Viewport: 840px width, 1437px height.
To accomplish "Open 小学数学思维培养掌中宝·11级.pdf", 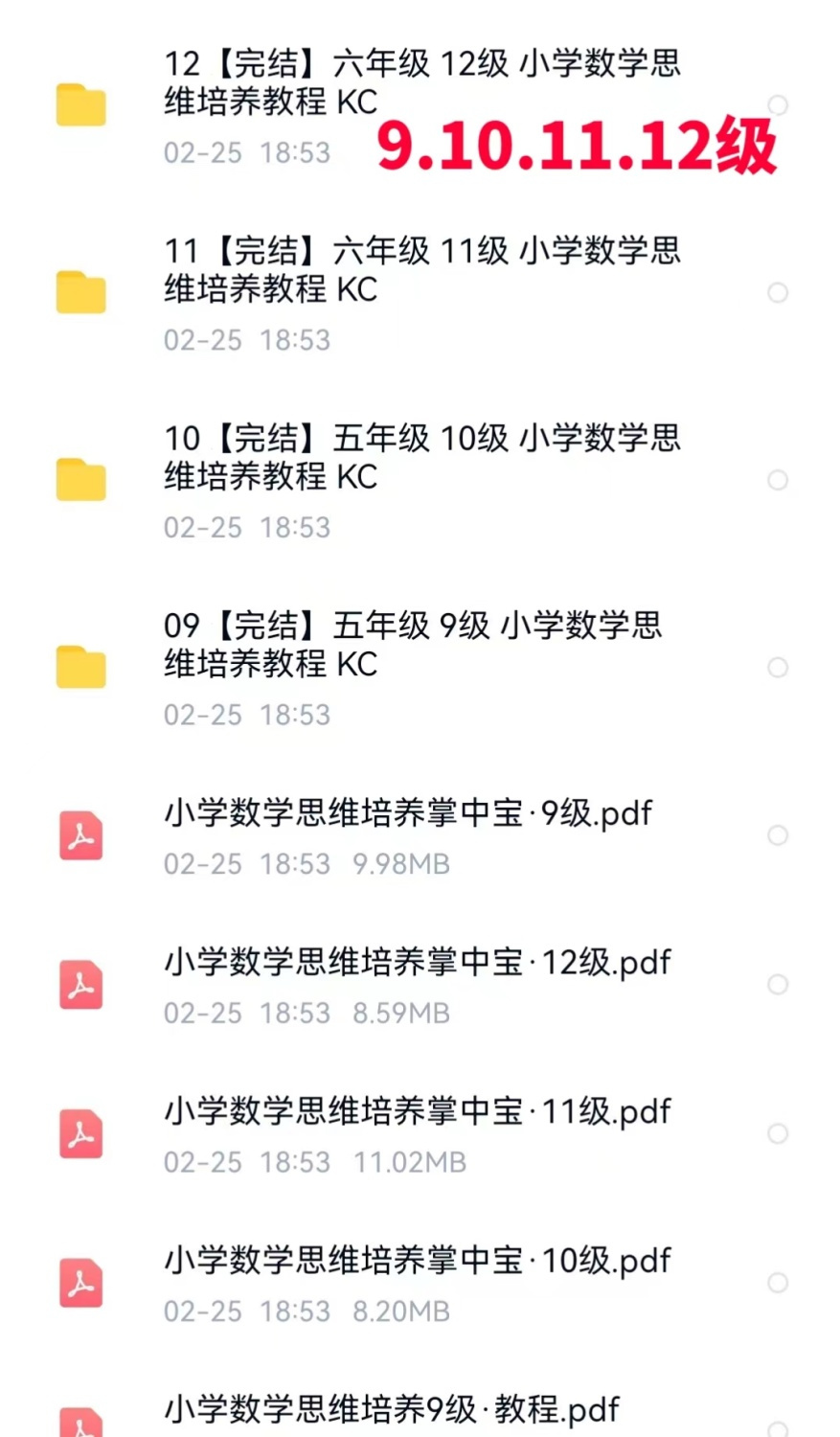I will [x=417, y=1112].
